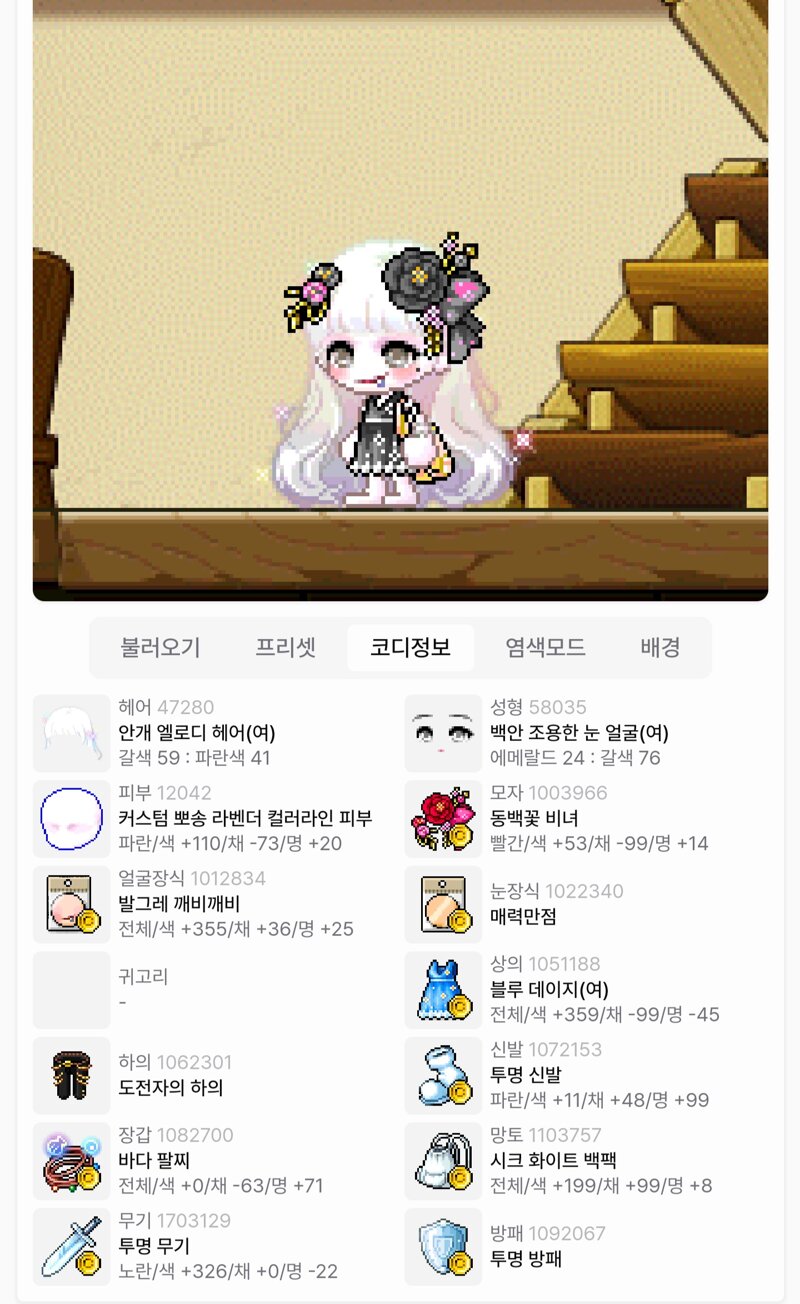Image resolution: width=800 pixels, height=1304 pixels.
Task: Tap gloves item 바다 팔찌
Action: [214, 1161]
